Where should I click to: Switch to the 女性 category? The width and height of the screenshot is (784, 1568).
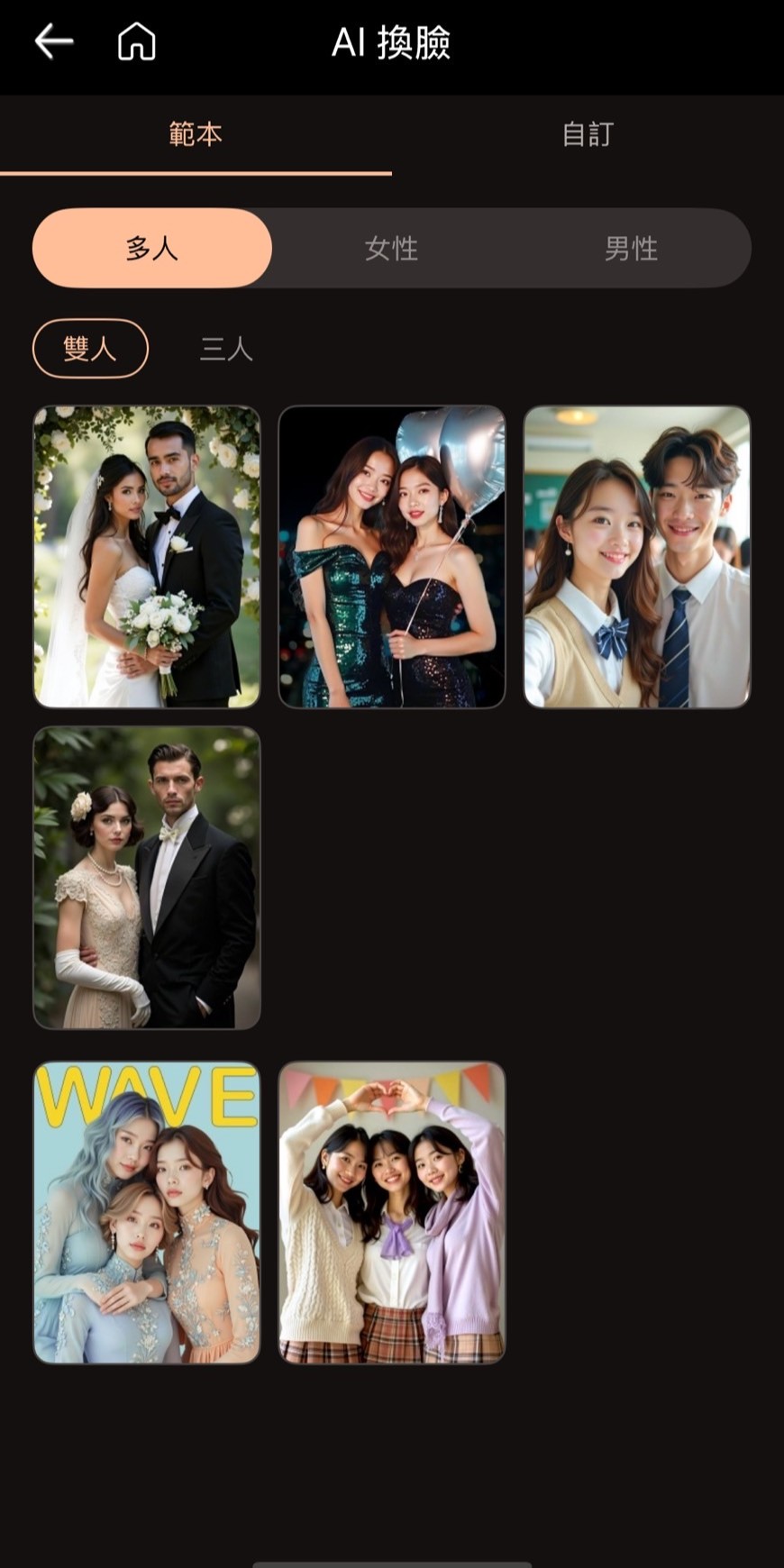[x=391, y=248]
